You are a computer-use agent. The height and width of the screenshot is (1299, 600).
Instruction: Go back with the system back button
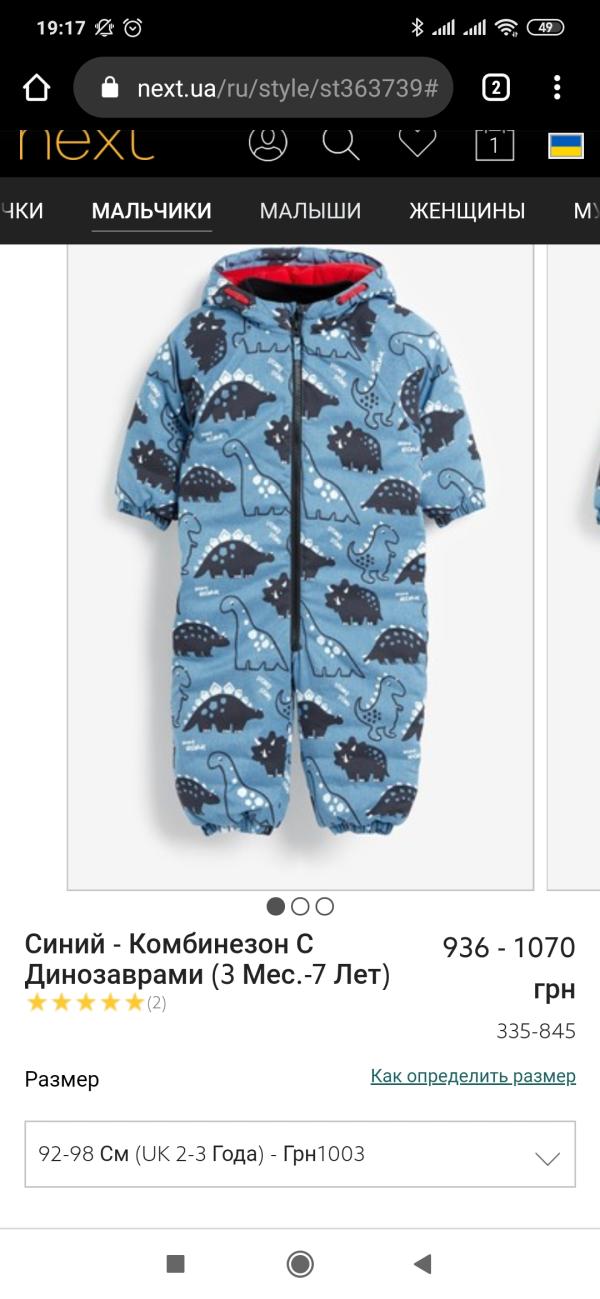[x=422, y=1264]
